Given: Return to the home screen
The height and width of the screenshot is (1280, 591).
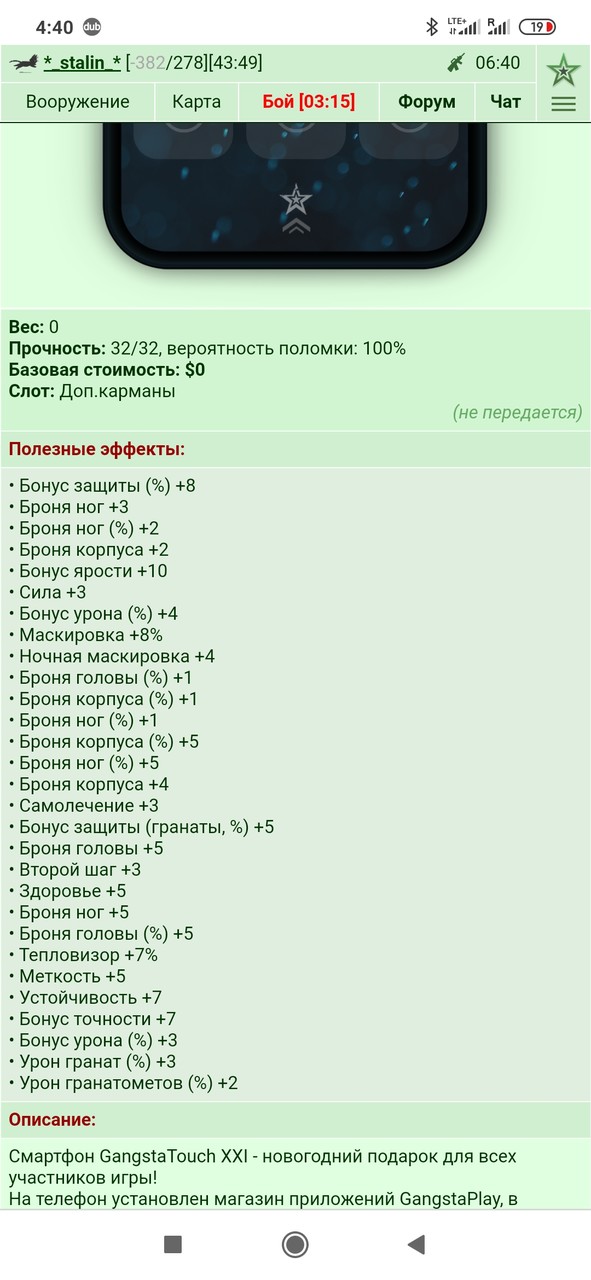Looking at the screenshot, I should pos(295,1244).
